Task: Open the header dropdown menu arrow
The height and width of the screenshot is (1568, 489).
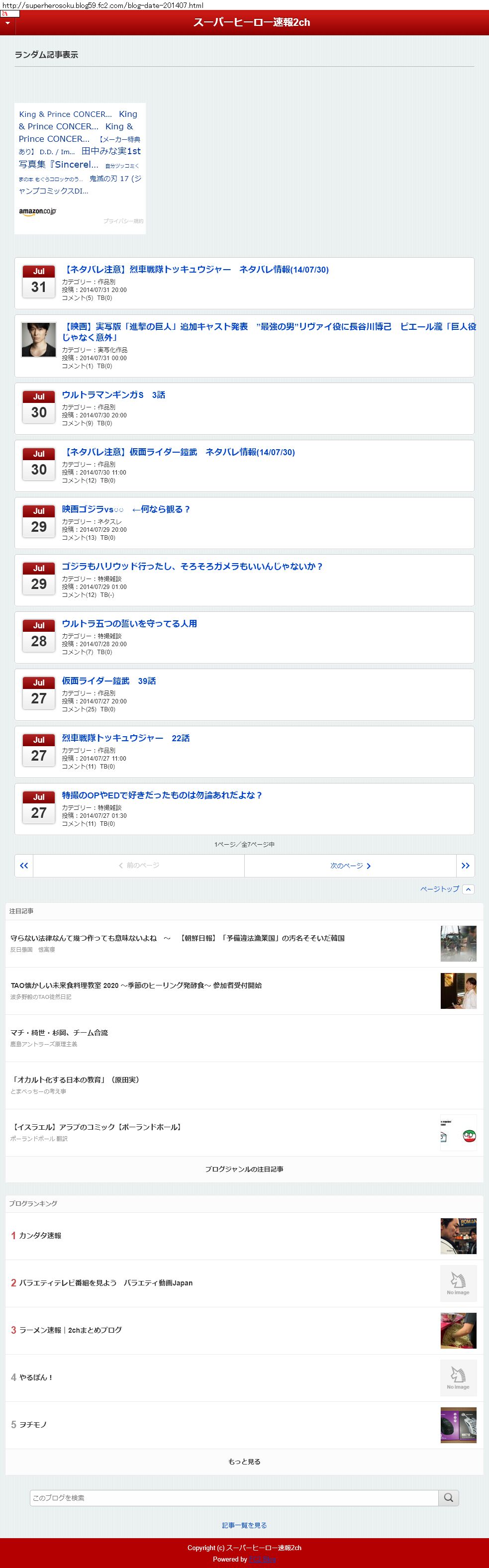Action: coord(7,23)
